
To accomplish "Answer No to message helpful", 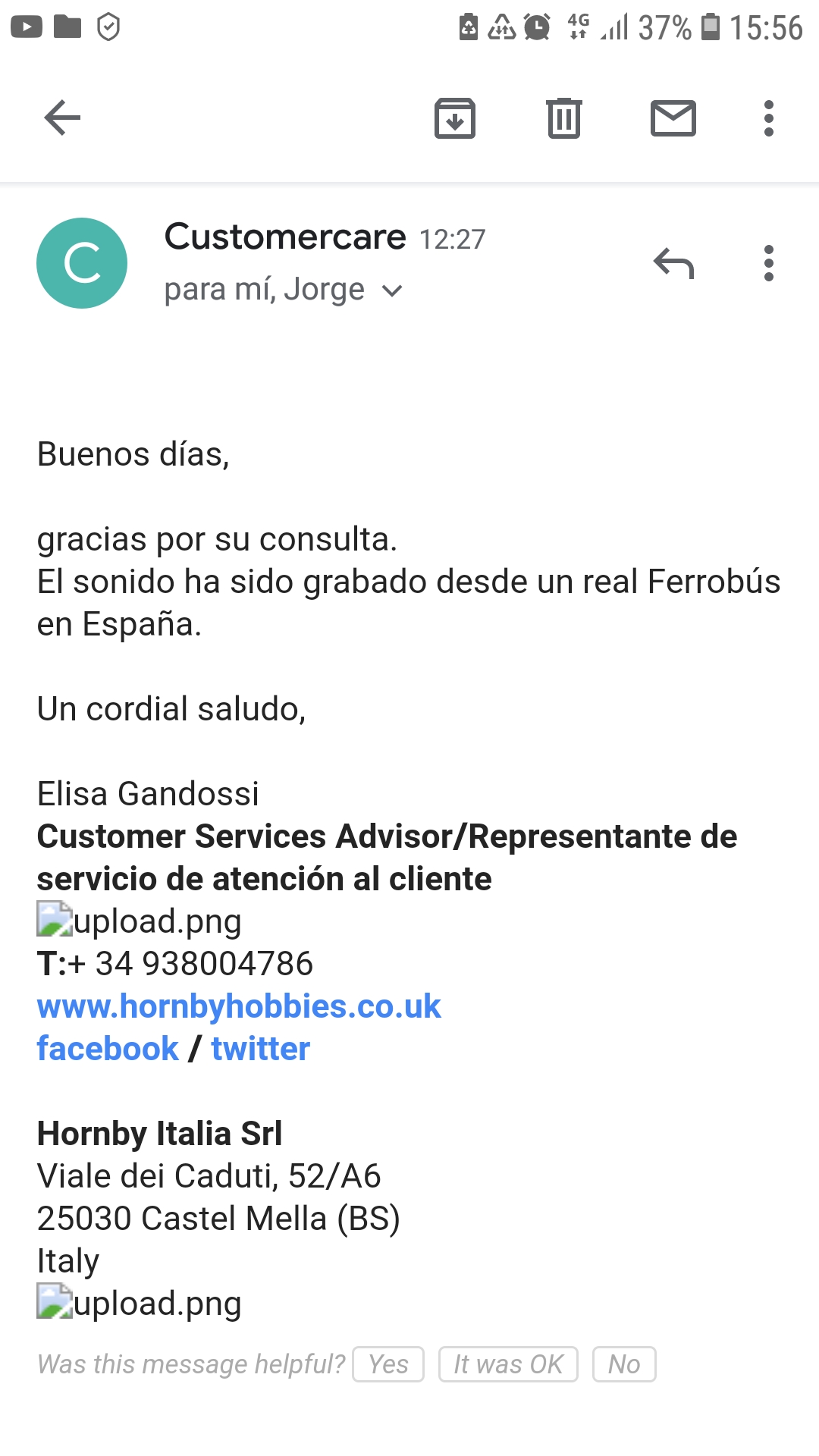I will 624,1364.
